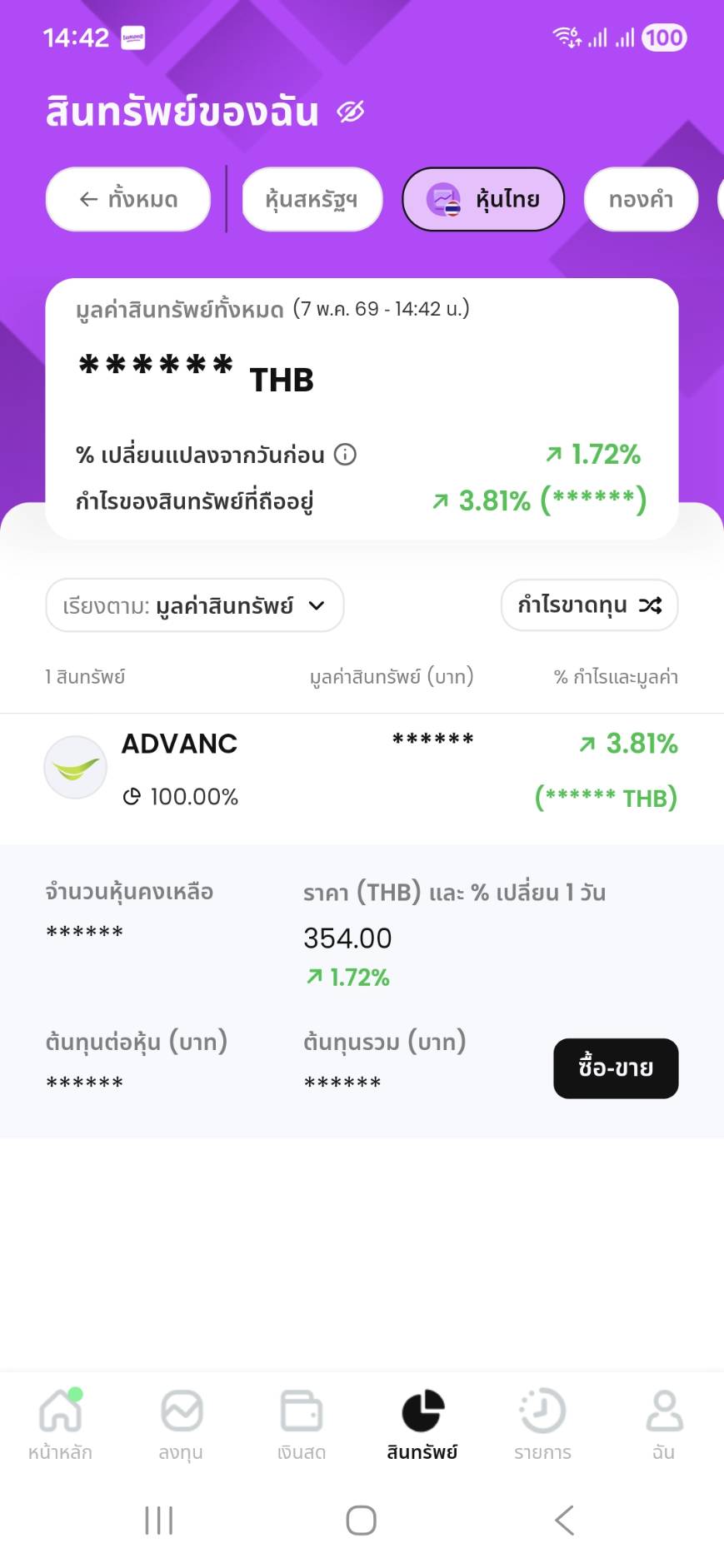Switch to the ทองคำ chip
Viewport: 724px width, 1568px height.
[641, 199]
